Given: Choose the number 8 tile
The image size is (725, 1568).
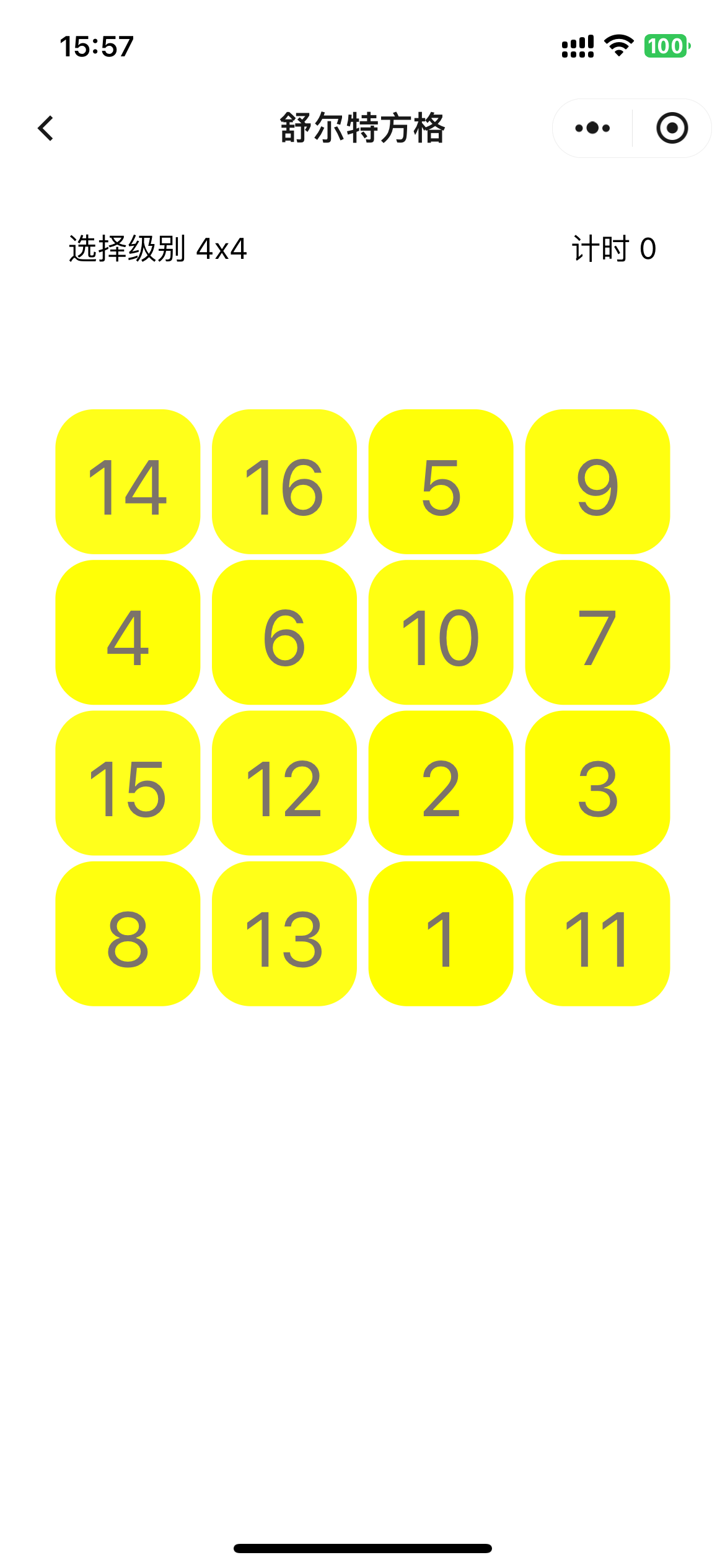Looking at the screenshot, I should tap(128, 933).
